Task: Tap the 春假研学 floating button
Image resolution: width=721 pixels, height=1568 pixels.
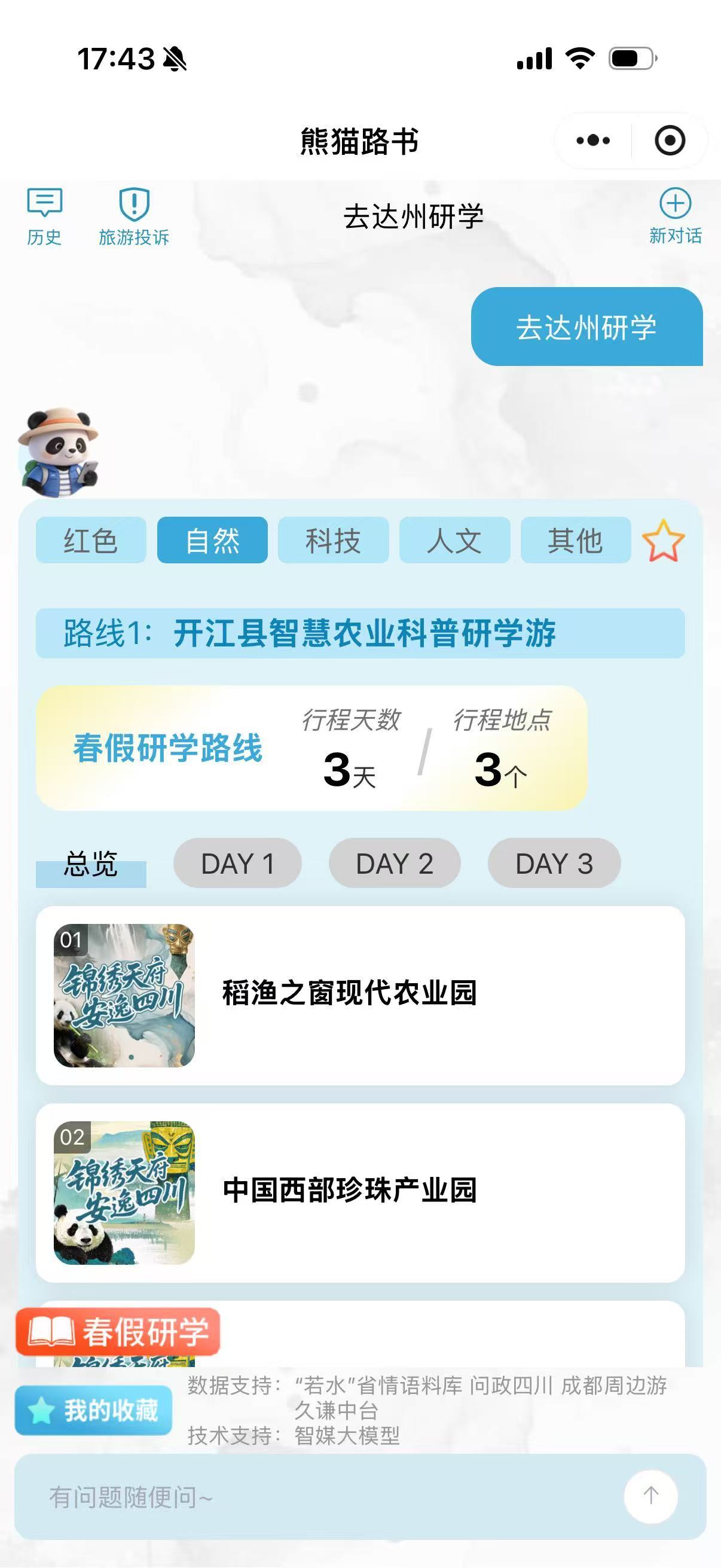Action: coord(118,1331)
